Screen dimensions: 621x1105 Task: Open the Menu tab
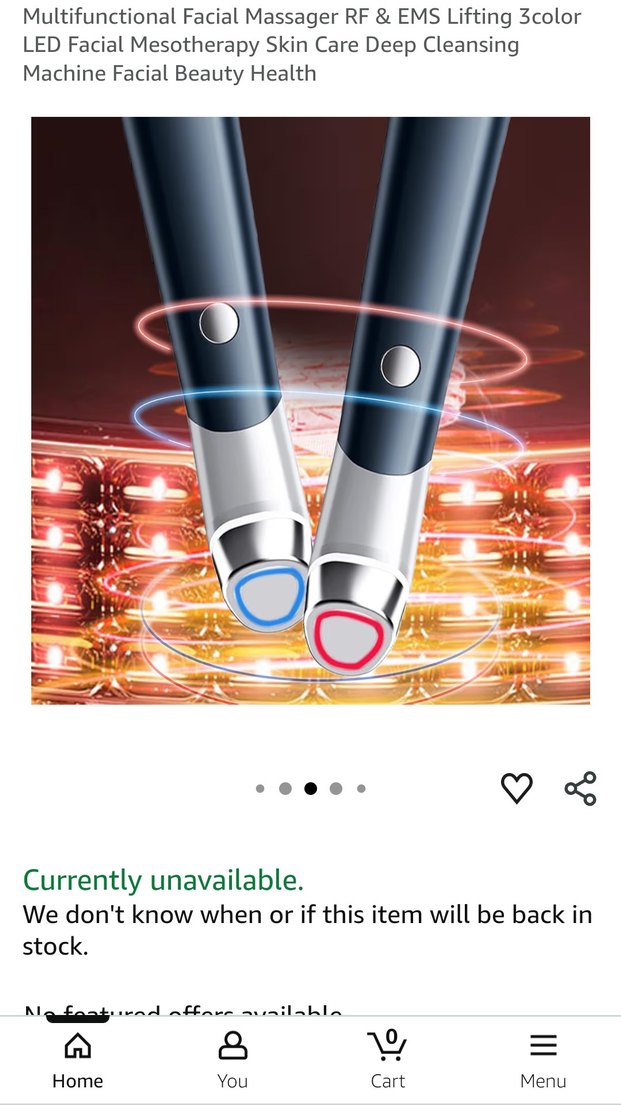(x=543, y=1060)
